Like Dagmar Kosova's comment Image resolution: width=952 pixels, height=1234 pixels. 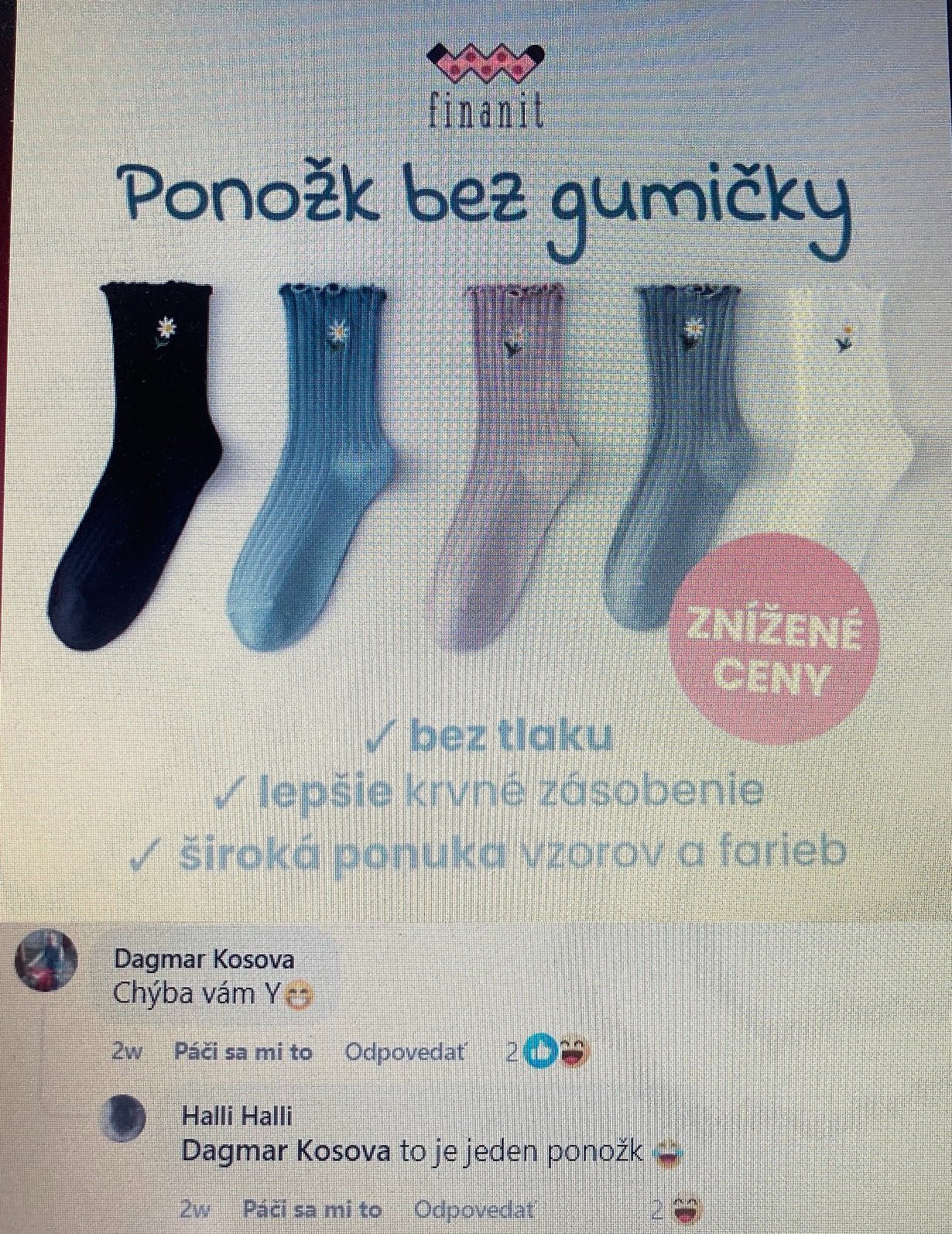pos(242,1052)
